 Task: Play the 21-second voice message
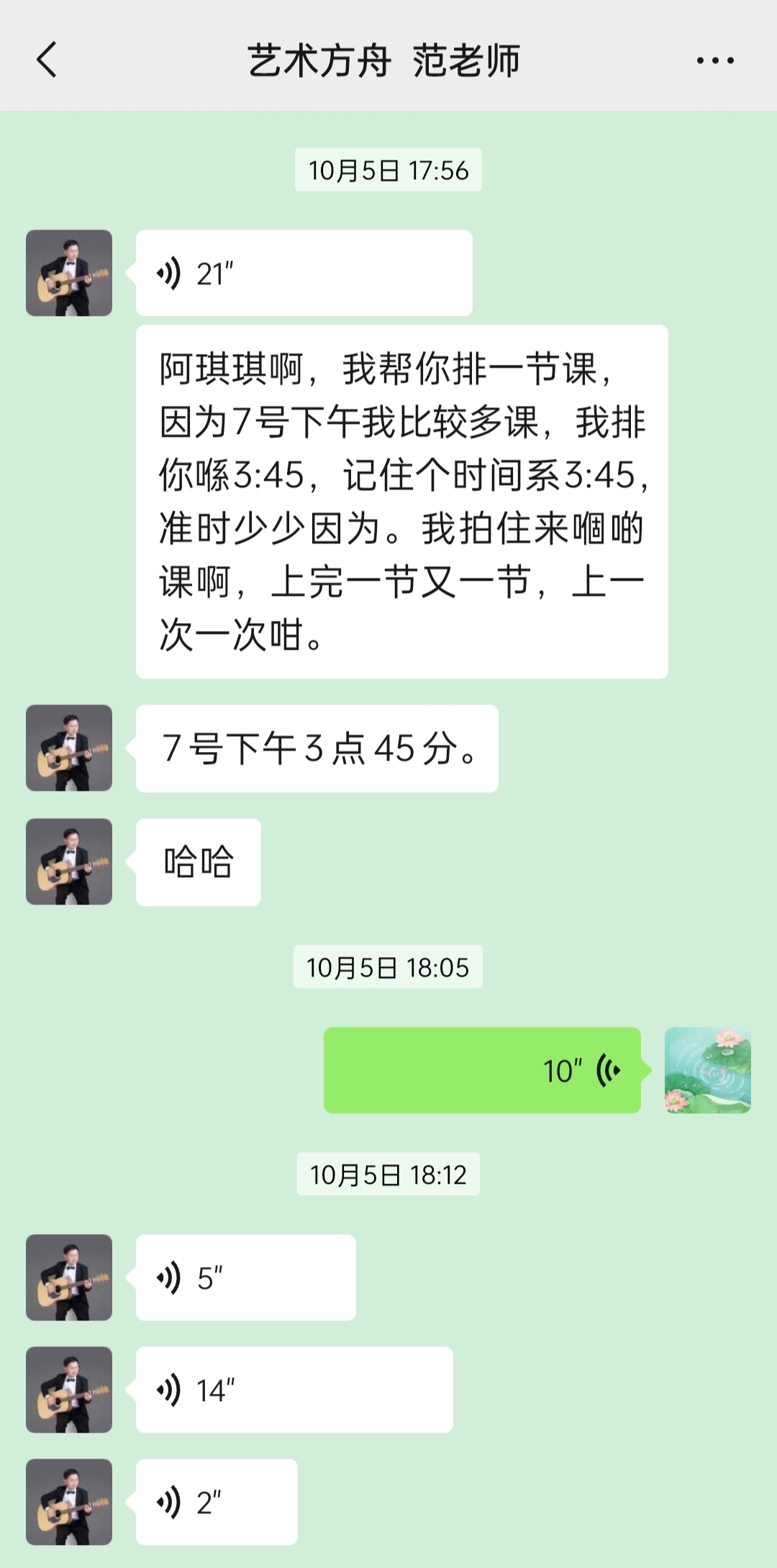304,273
